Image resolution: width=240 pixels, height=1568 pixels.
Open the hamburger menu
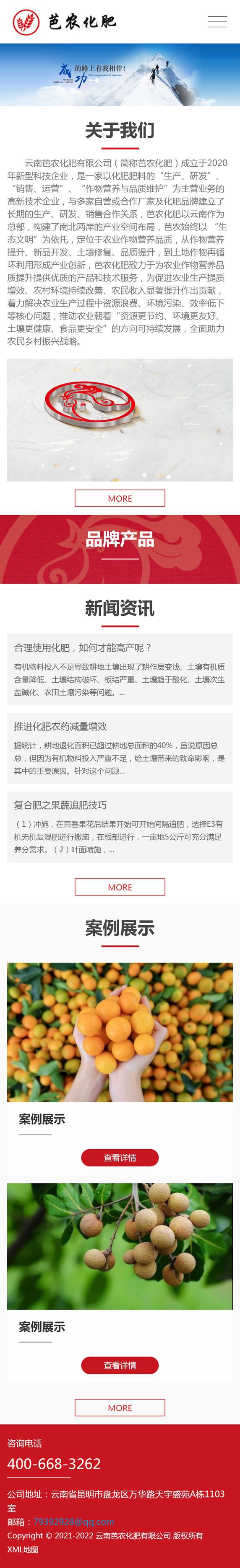(217, 22)
